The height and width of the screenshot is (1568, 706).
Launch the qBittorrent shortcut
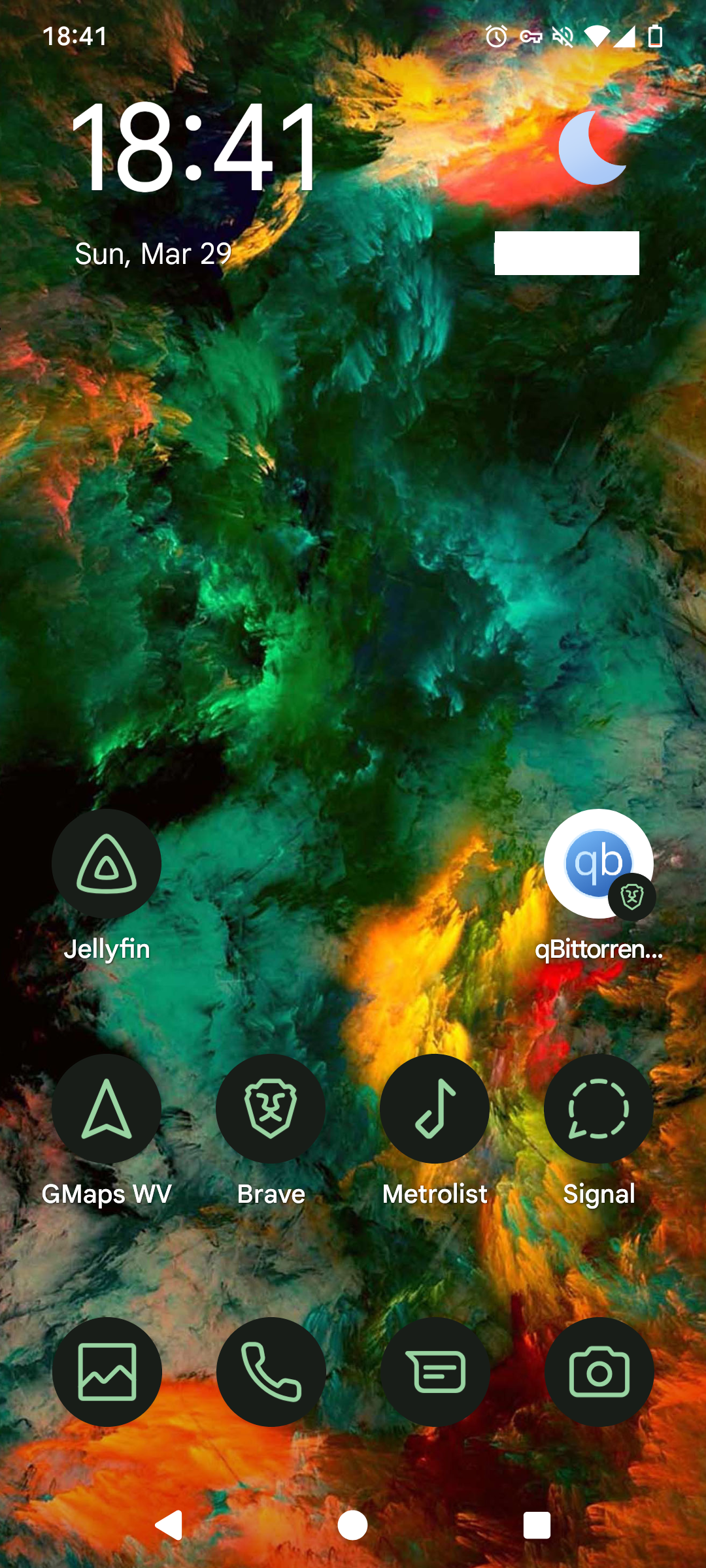click(x=598, y=864)
